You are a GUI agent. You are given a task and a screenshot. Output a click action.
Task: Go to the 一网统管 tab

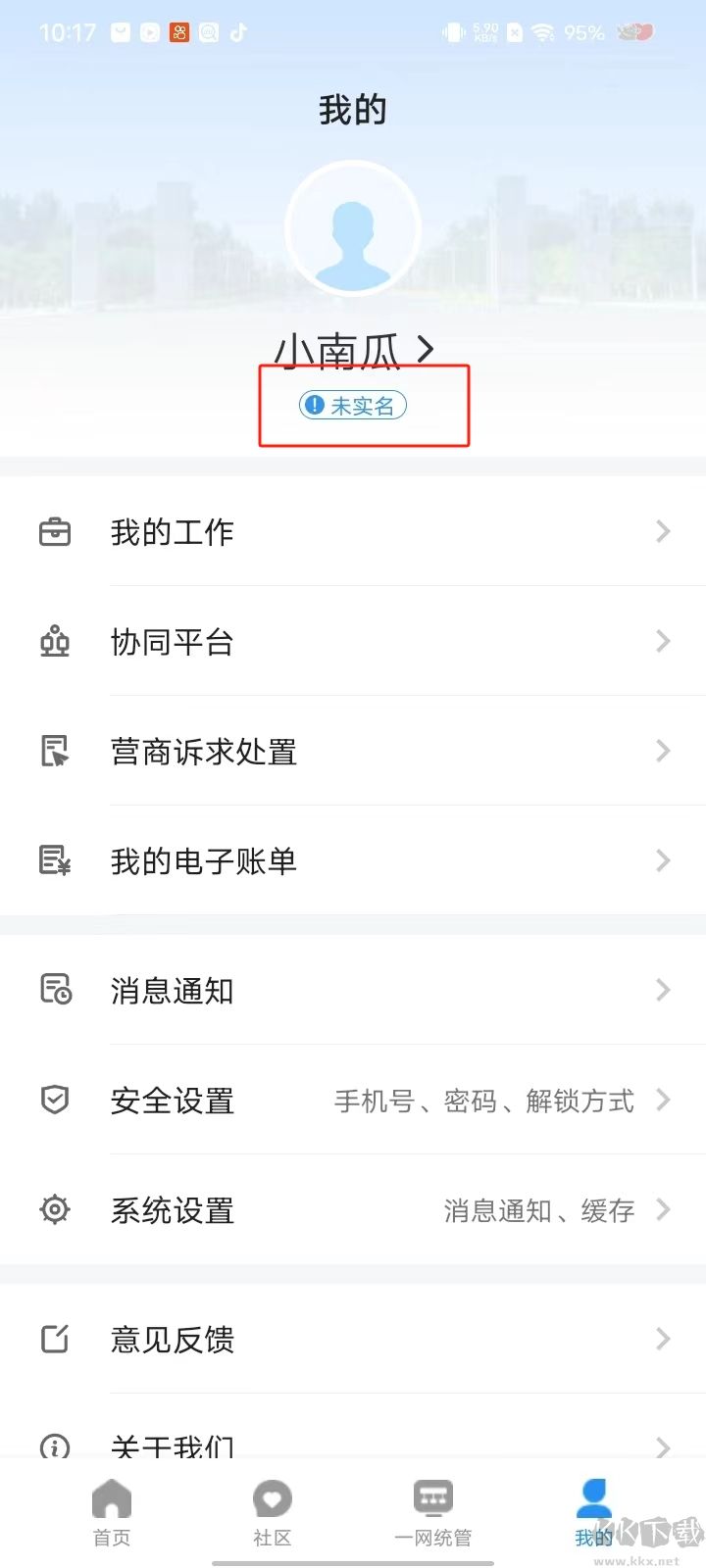click(433, 1512)
